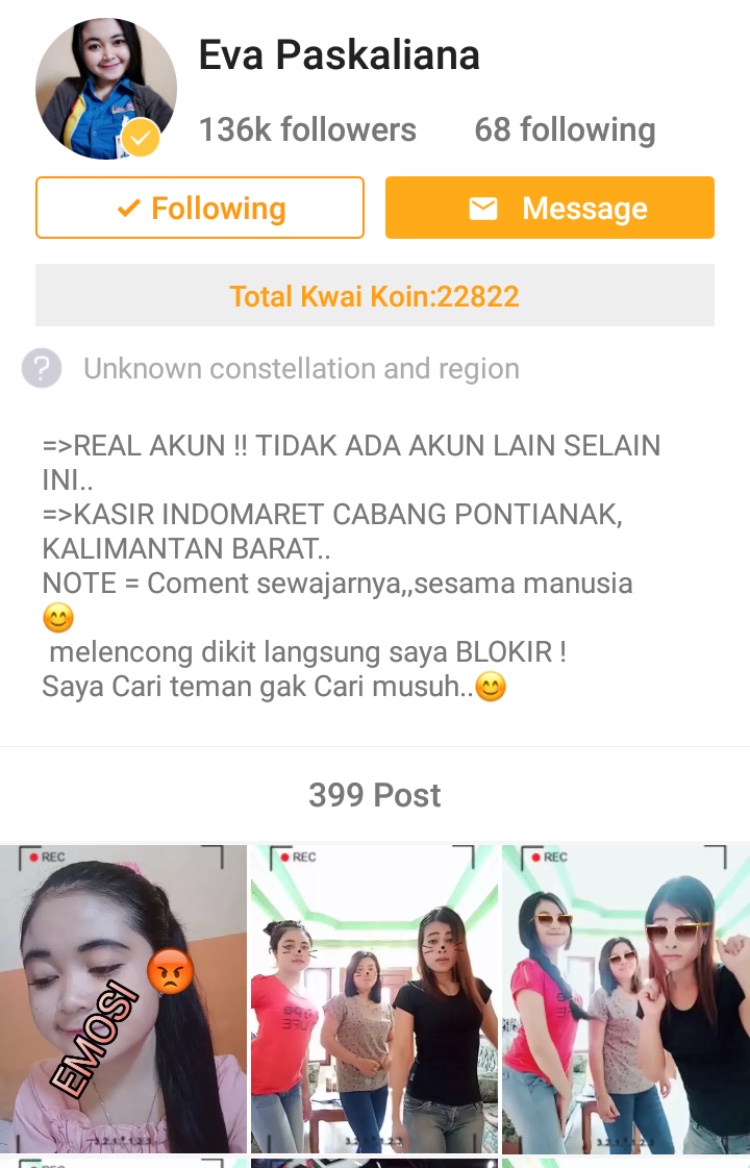Click the smiling emoji after 'sesama manusia' in bio
The image size is (750, 1168).
coord(57,618)
